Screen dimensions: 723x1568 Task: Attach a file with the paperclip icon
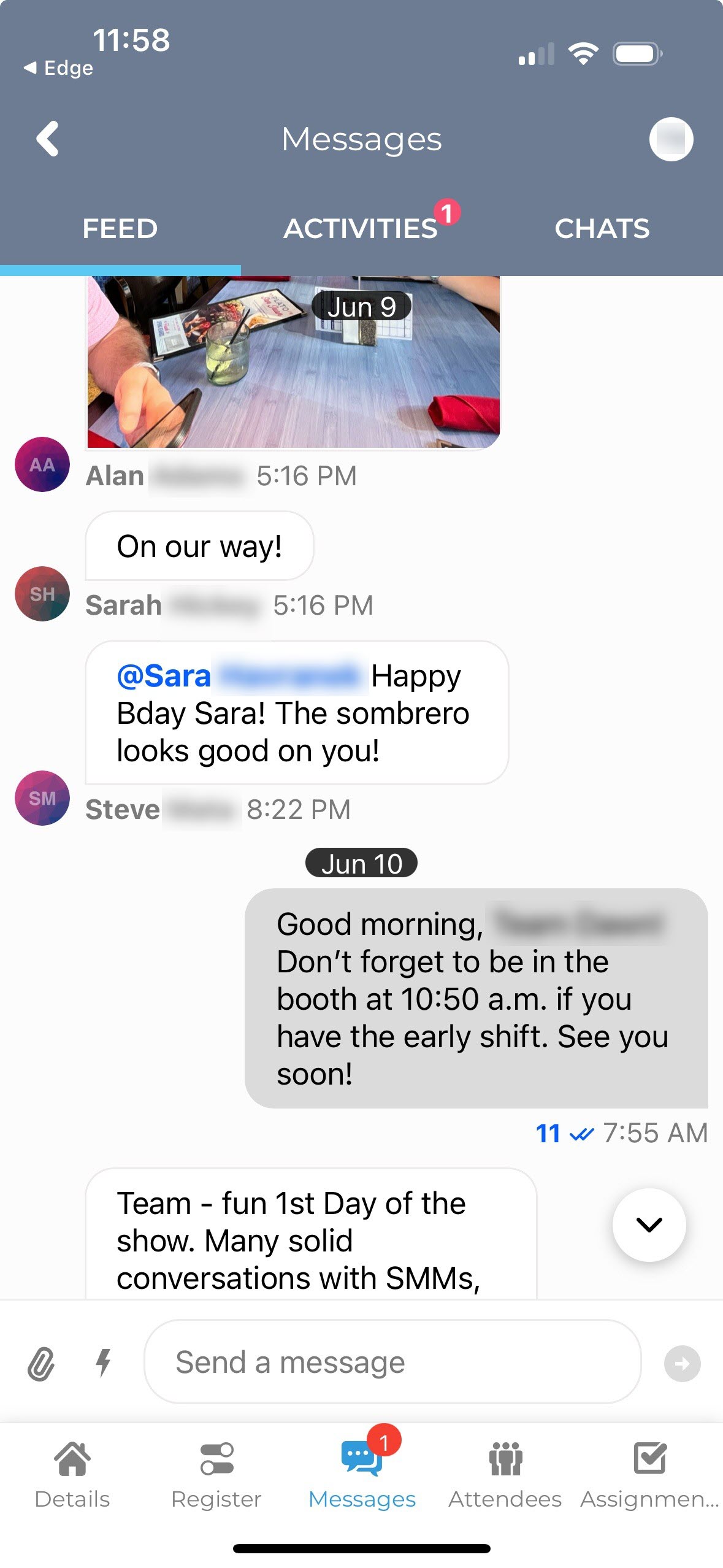(41, 1363)
